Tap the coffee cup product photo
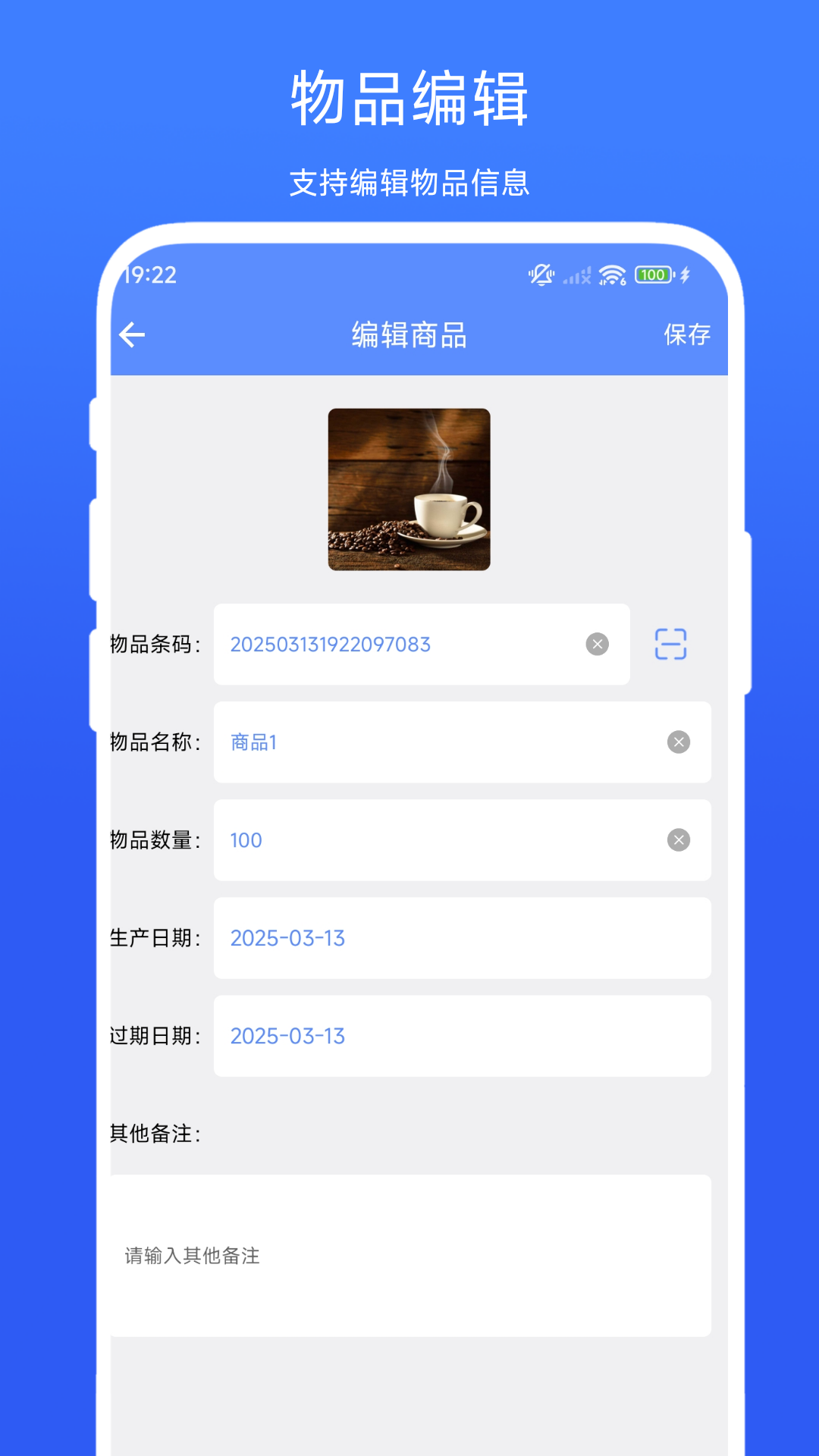 tap(409, 489)
